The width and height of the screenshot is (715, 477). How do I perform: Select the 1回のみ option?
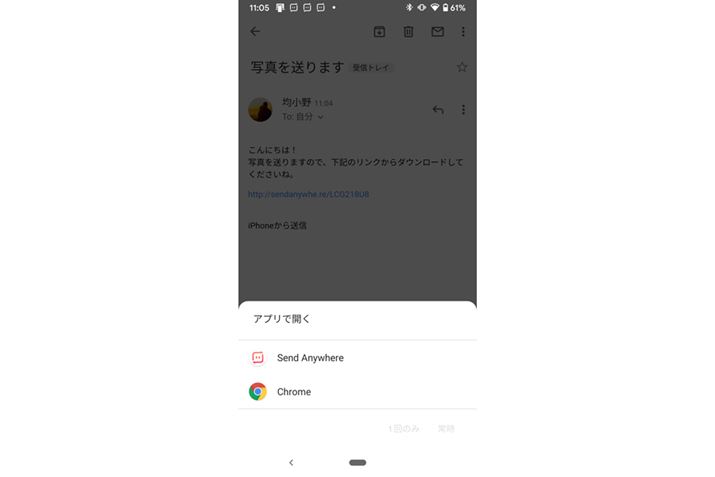coord(403,429)
